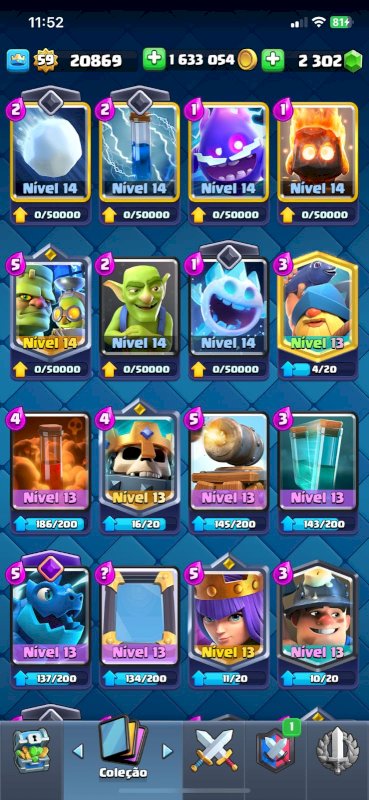Screen dimensions: 369x800
Task: Open the events laurel sword tab
Action: click(x=337, y=751)
